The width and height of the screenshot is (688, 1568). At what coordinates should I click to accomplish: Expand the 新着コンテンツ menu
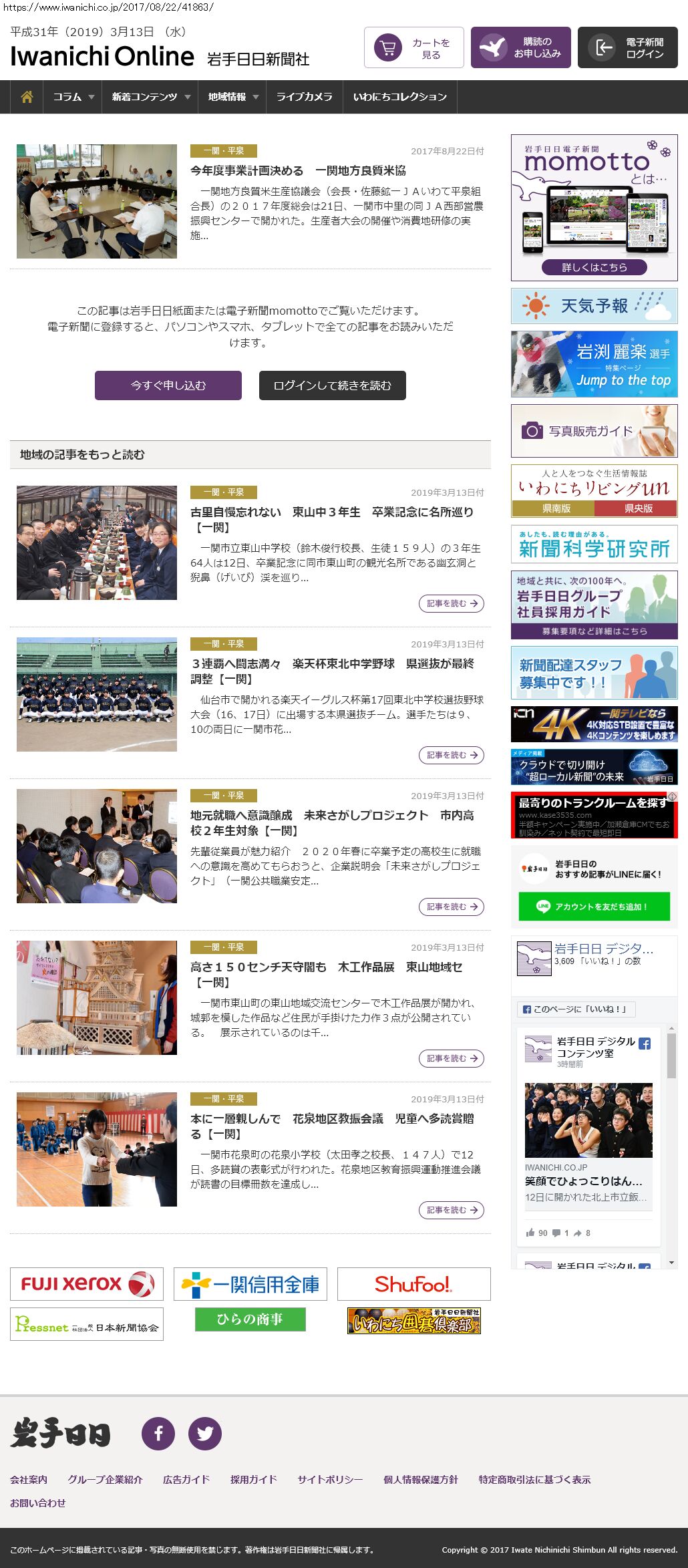click(150, 97)
